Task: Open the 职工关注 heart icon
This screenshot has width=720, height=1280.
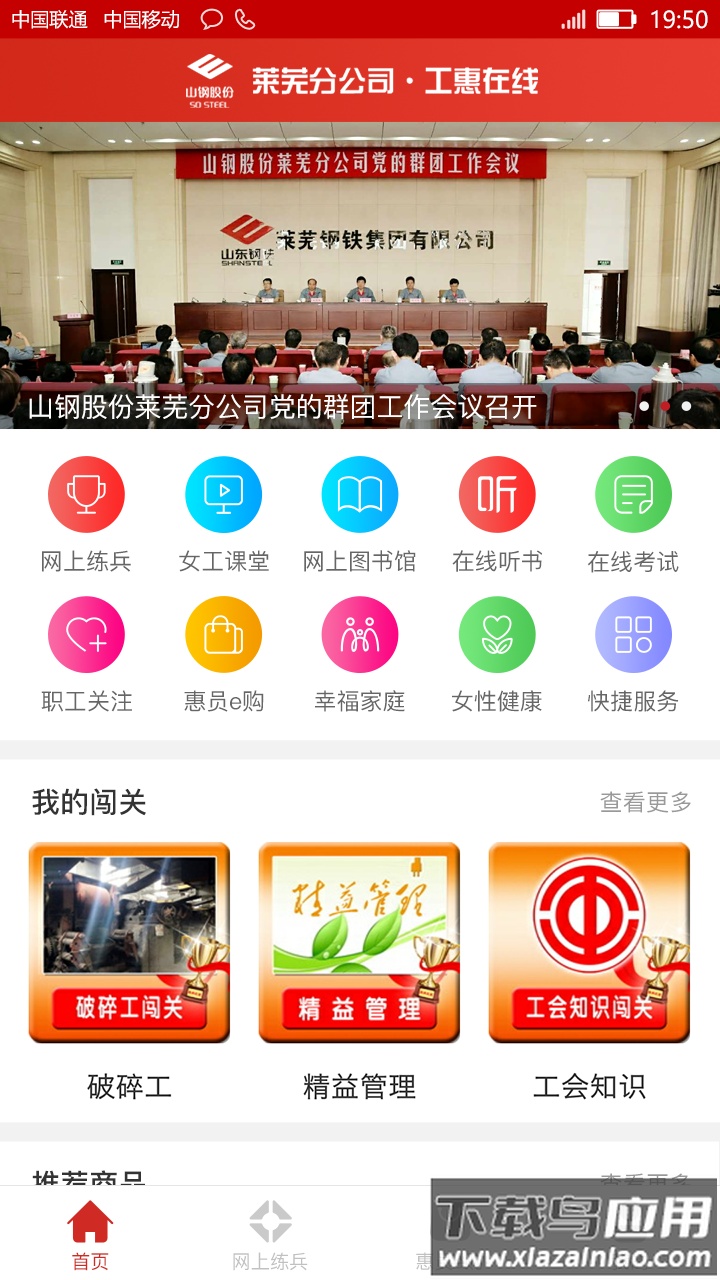Action: coord(87,634)
